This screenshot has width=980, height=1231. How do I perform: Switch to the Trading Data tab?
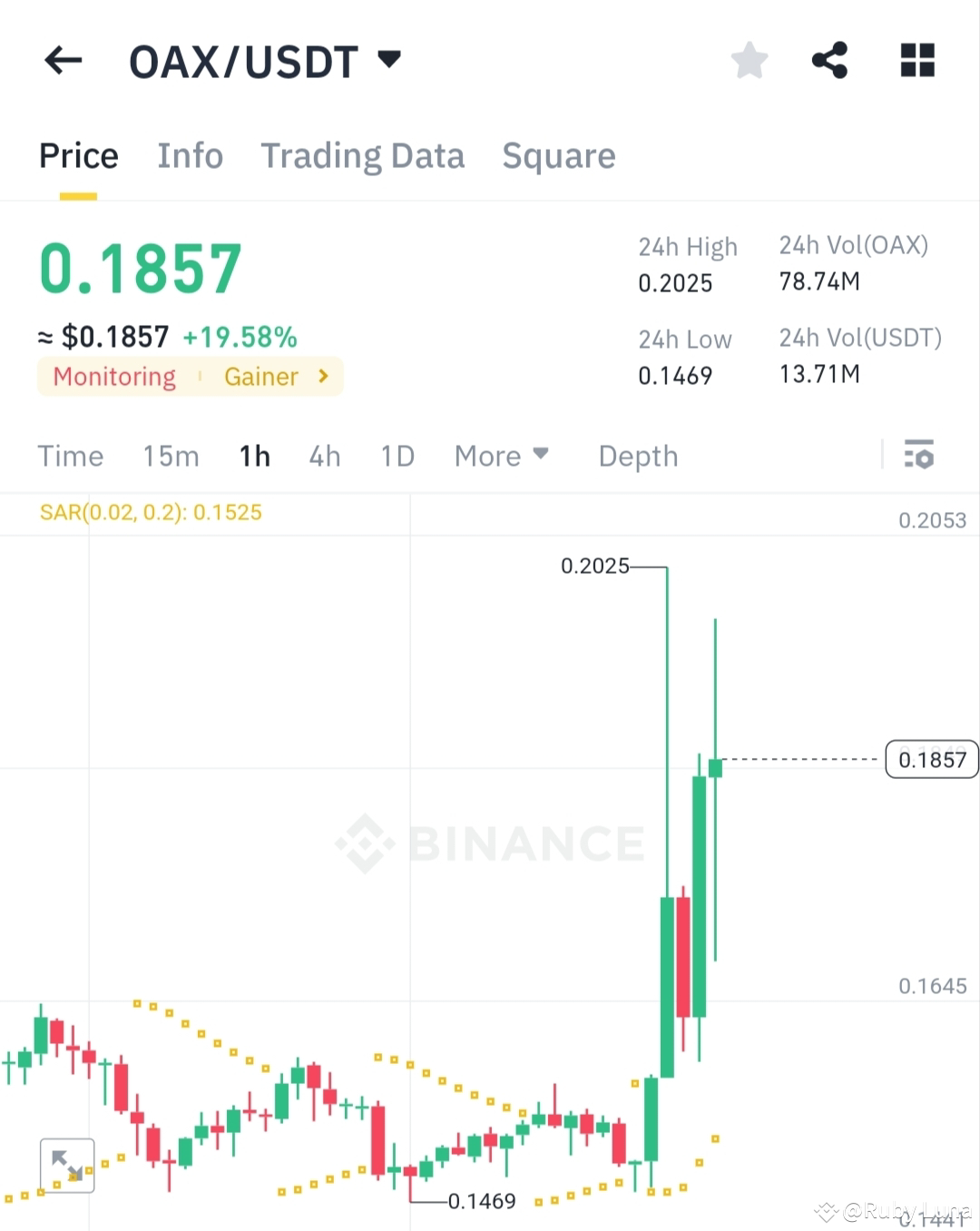[363, 155]
